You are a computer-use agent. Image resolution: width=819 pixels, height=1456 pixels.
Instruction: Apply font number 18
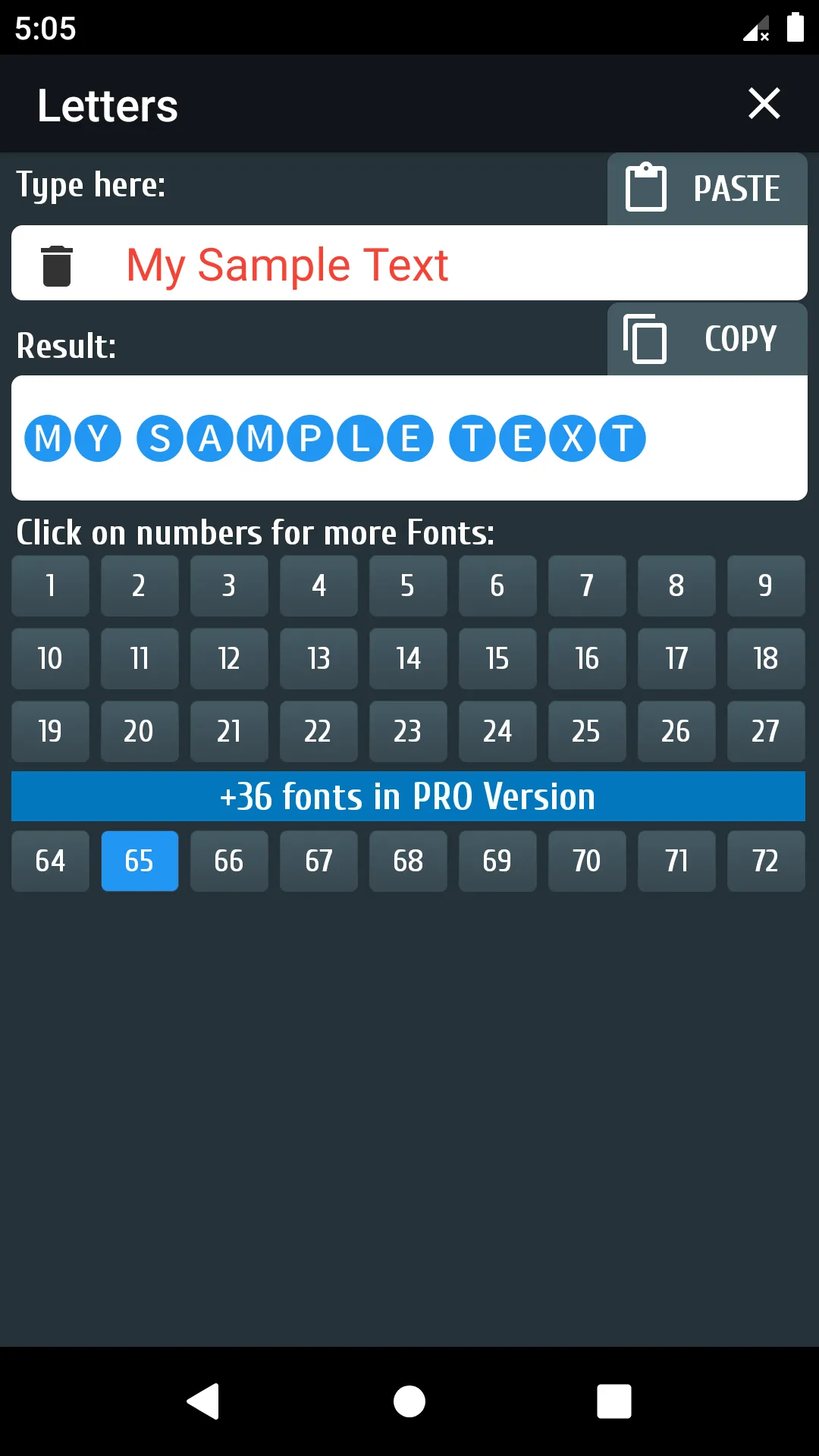766,658
